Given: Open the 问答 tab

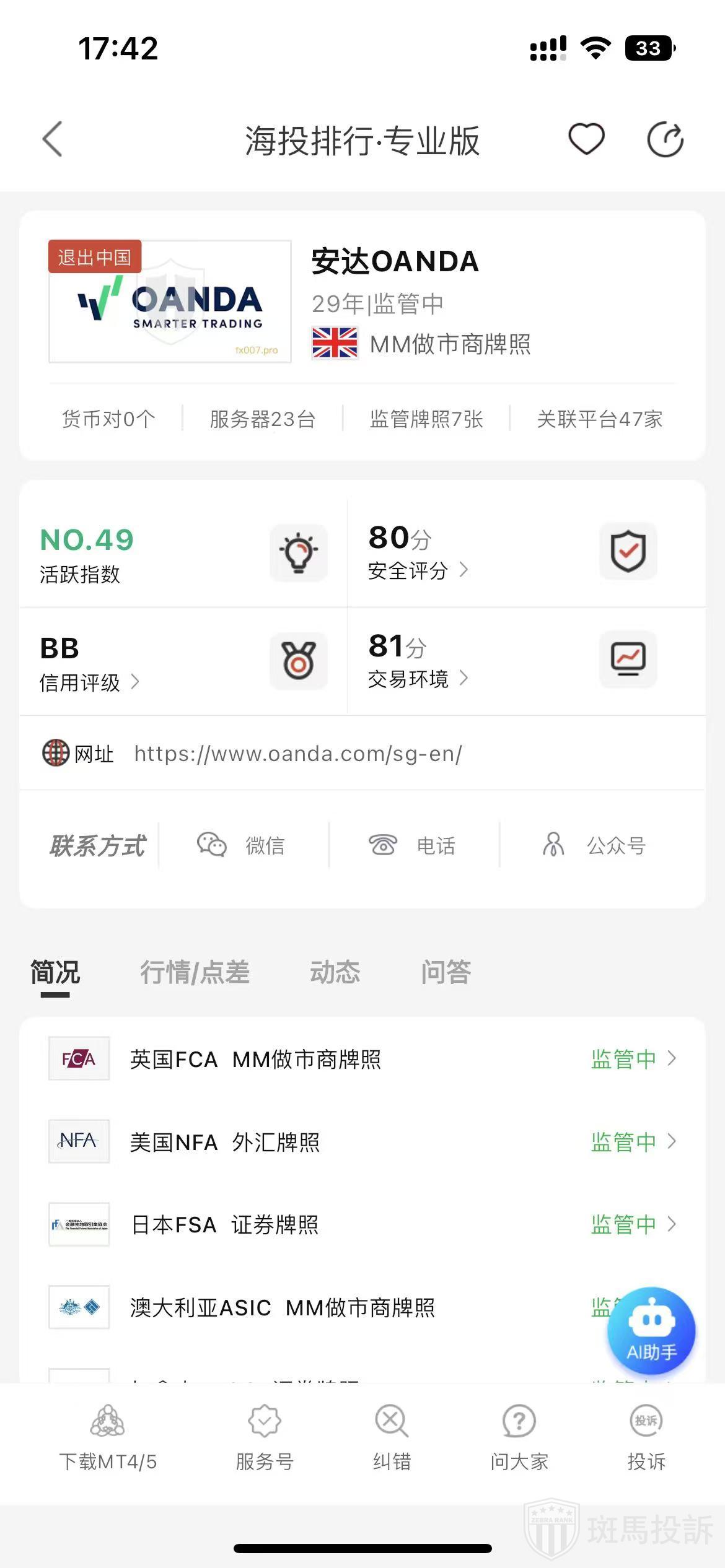Looking at the screenshot, I should pos(446,972).
